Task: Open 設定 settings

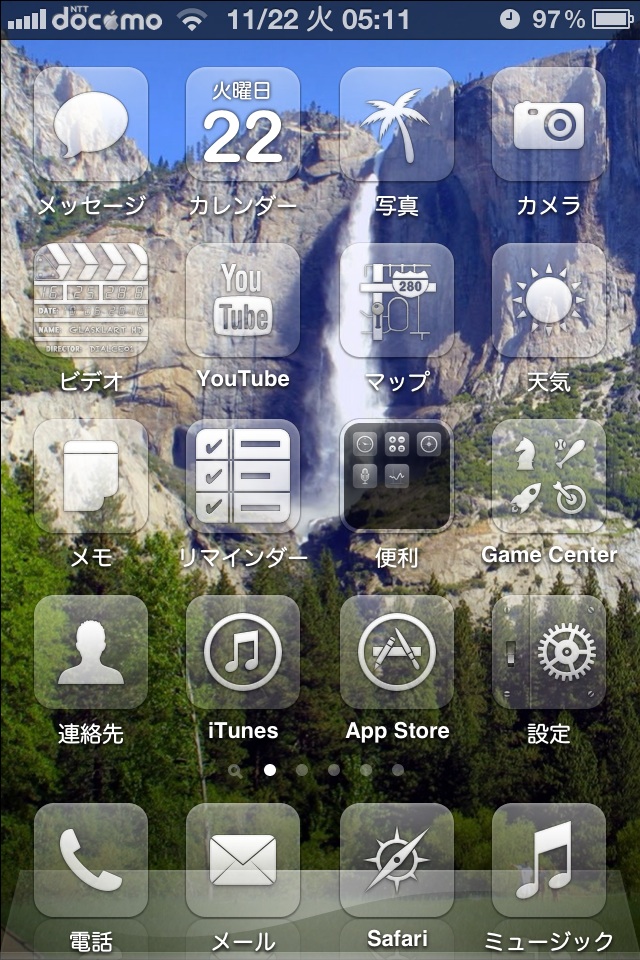Action: coord(549,652)
